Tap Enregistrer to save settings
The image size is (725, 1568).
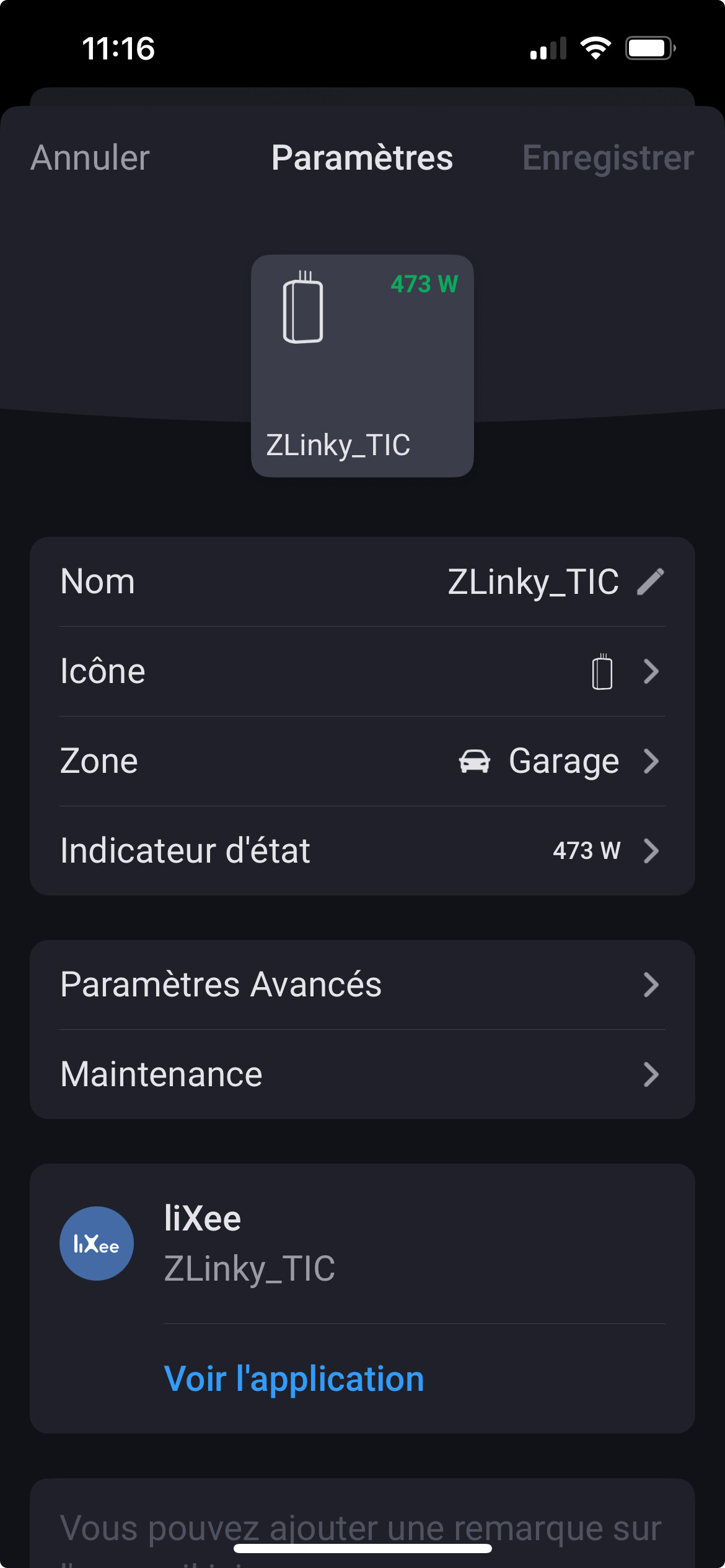tap(607, 158)
